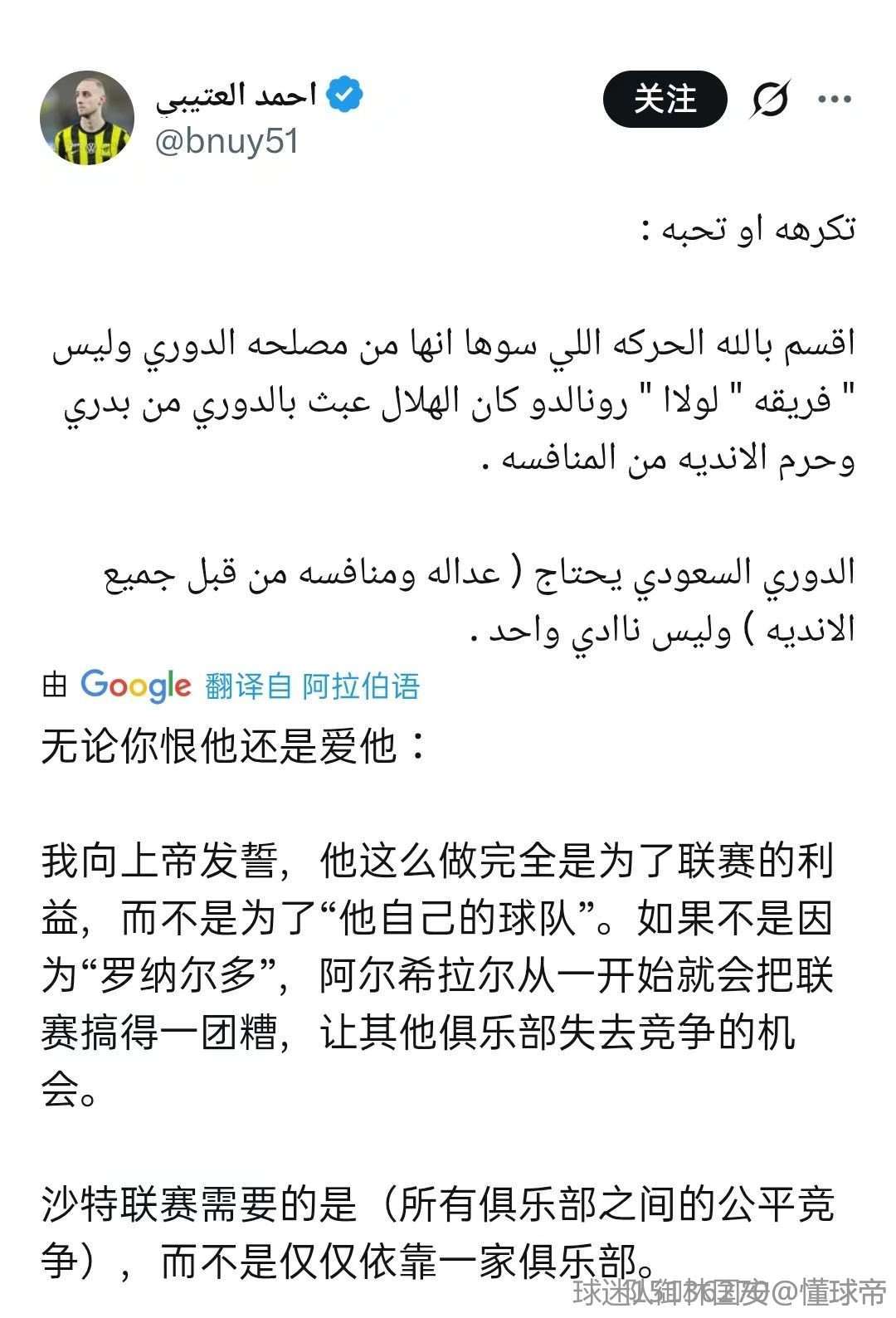Follow احمد العتيبي with the 关注 button
Screen dimensions: 896x1318
(x=665, y=100)
